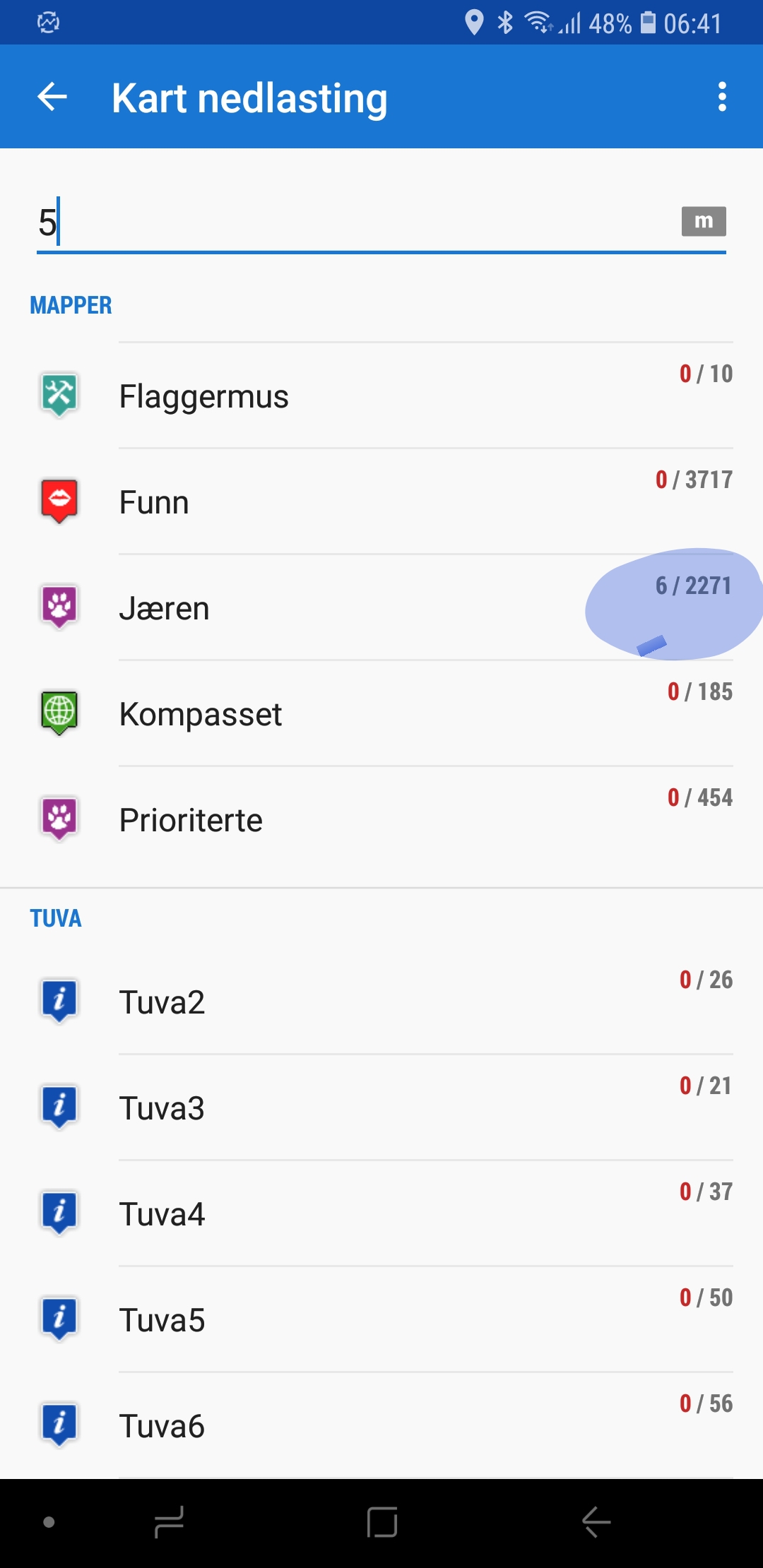Screen dimensions: 763x1568
Task: Open the Tuva3 row
Action: [x=381, y=1107]
